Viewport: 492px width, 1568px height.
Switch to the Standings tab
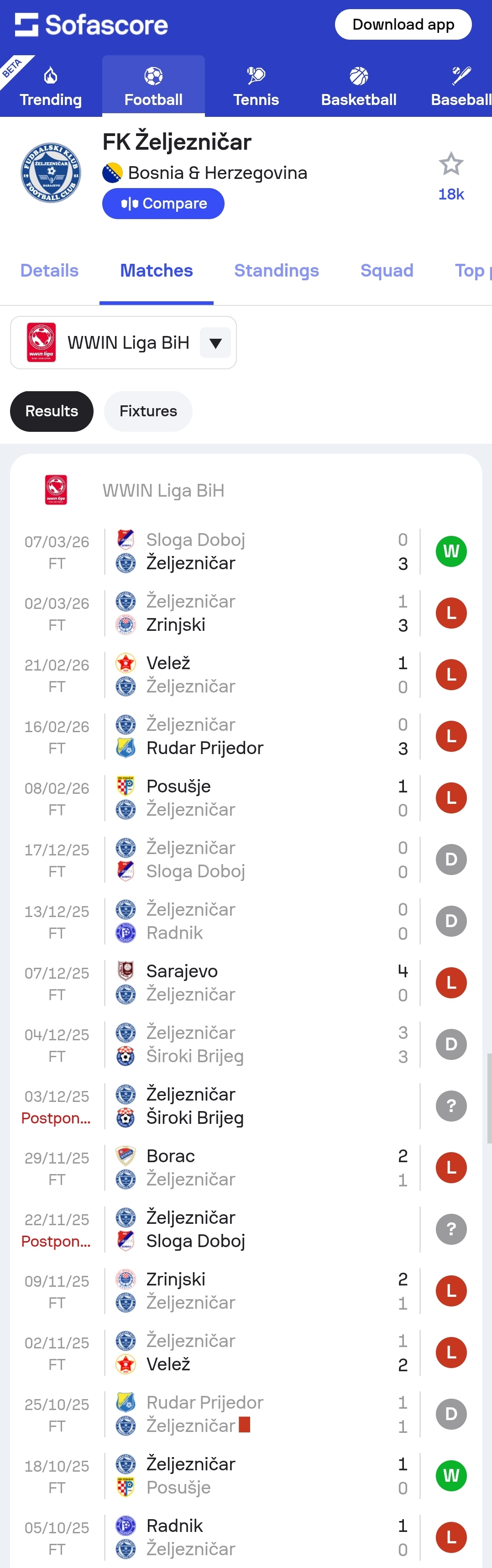[x=277, y=271]
